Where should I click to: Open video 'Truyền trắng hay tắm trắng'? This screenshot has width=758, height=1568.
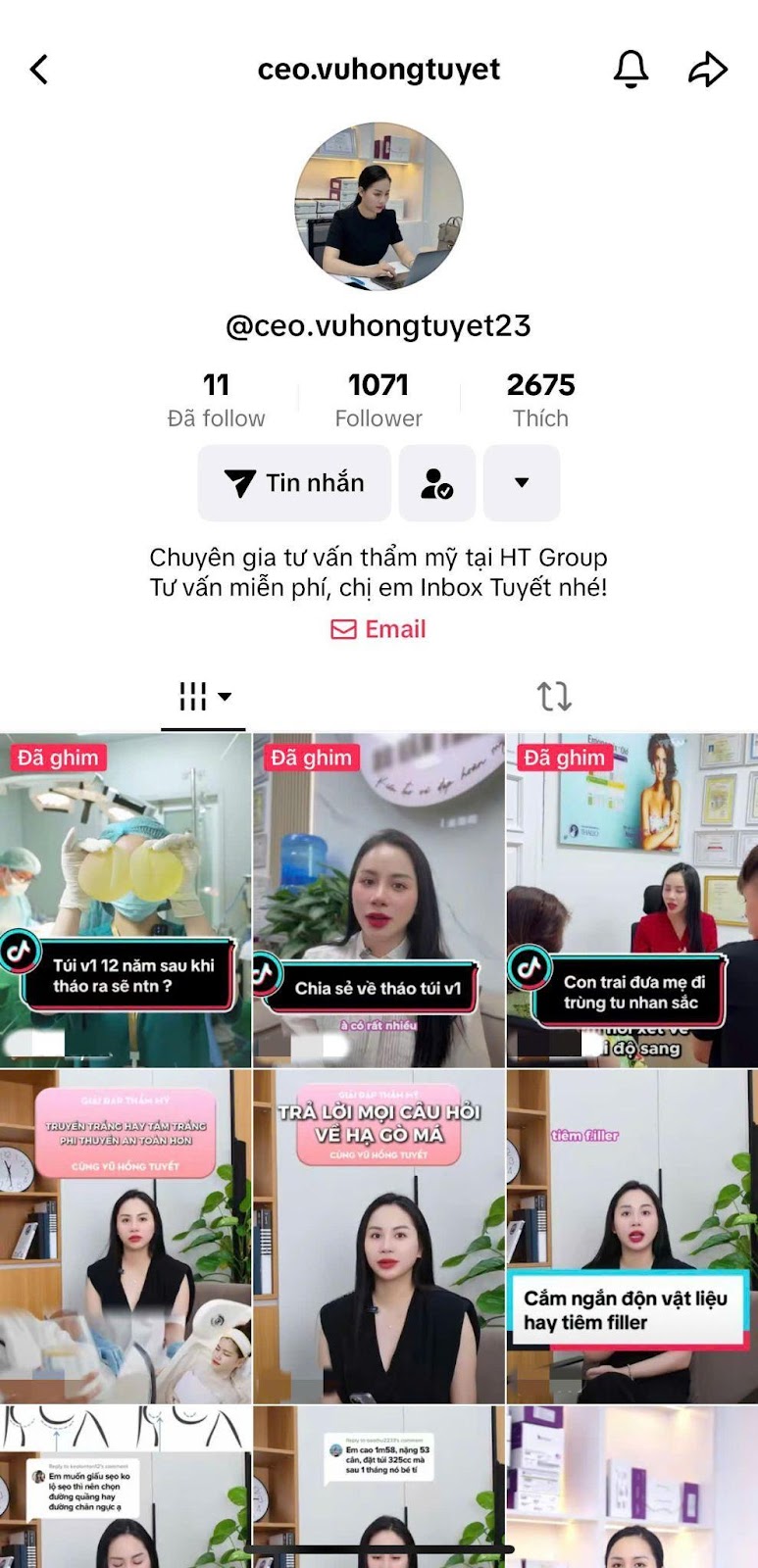click(x=126, y=1236)
